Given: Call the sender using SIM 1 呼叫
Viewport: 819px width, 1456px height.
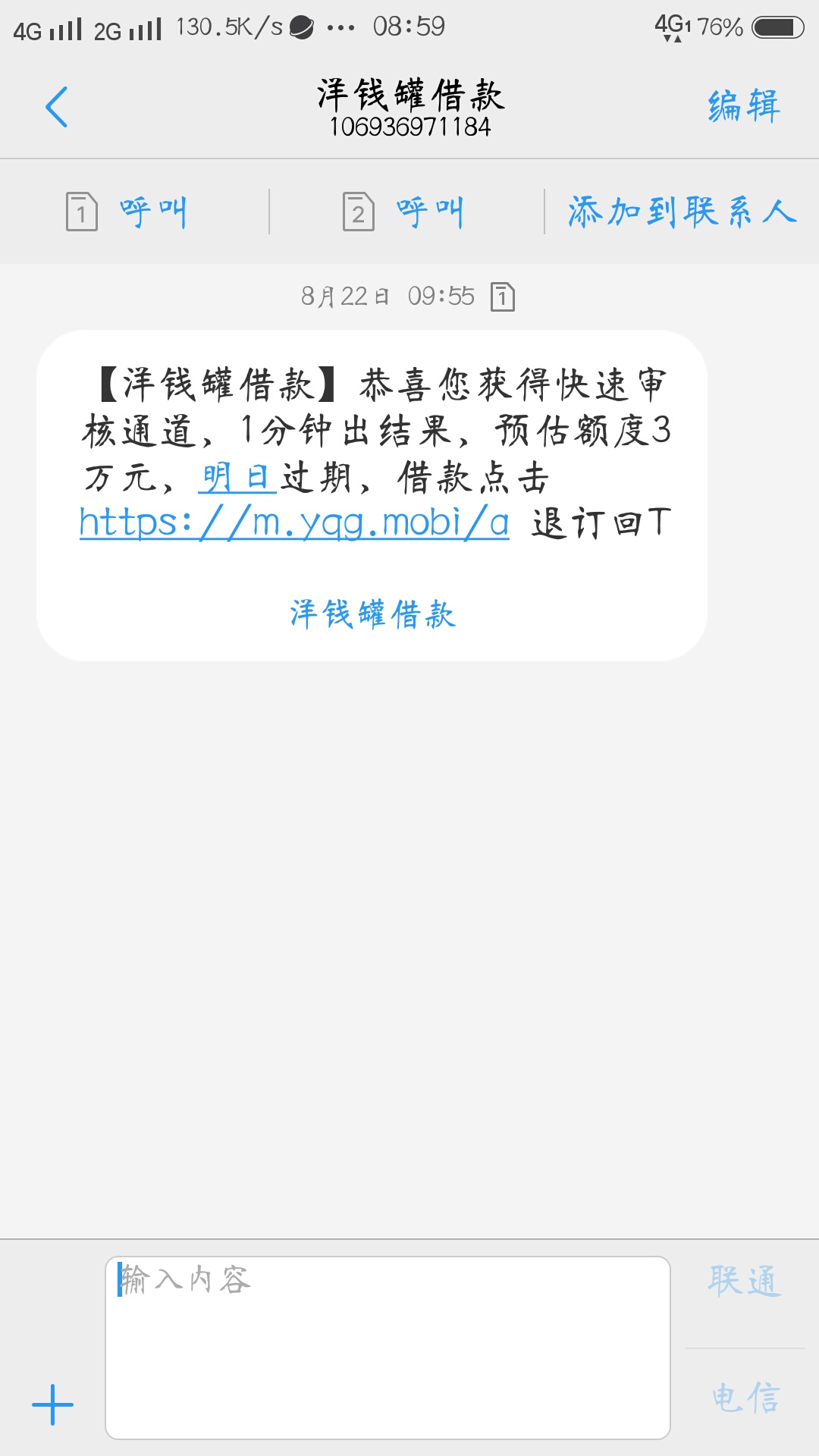Looking at the screenshot, I should pyautogui.click(x=126, y=212).
